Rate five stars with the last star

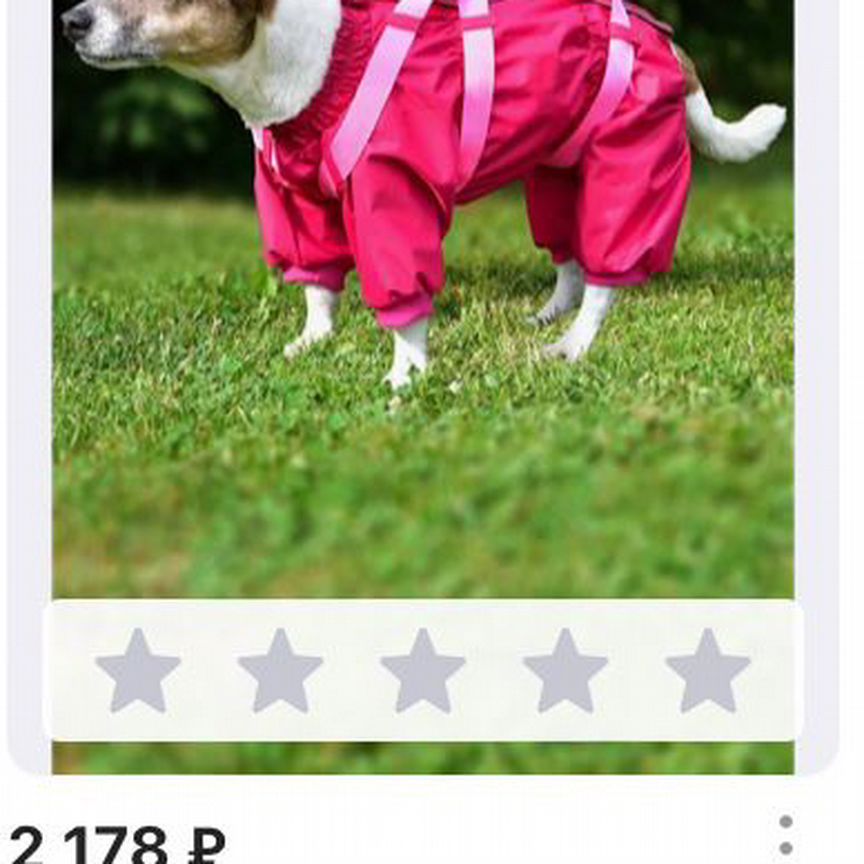(x=708, y=670)
